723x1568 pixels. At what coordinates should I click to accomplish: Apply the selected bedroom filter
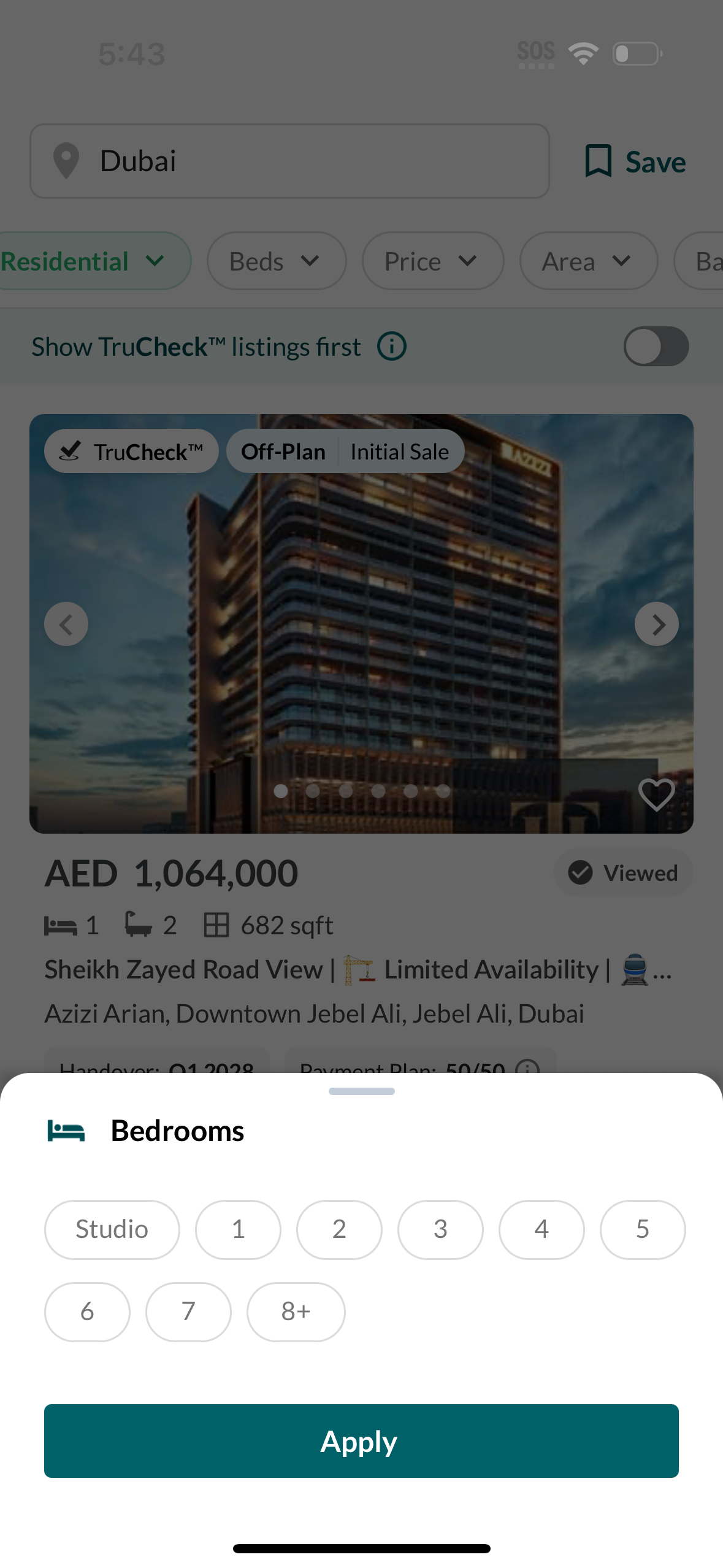point(361,1440)
